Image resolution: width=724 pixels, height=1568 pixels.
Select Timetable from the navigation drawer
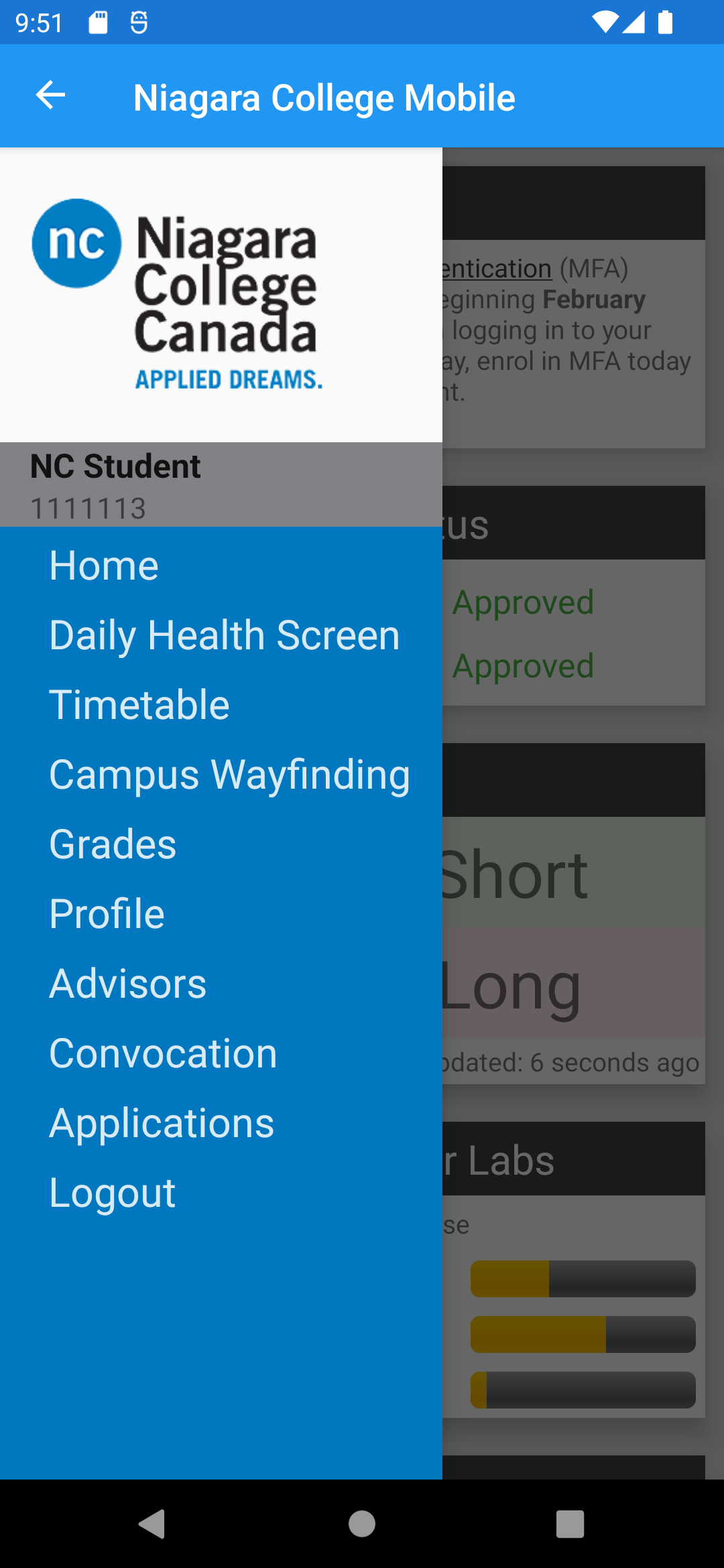tap(139, 704)
